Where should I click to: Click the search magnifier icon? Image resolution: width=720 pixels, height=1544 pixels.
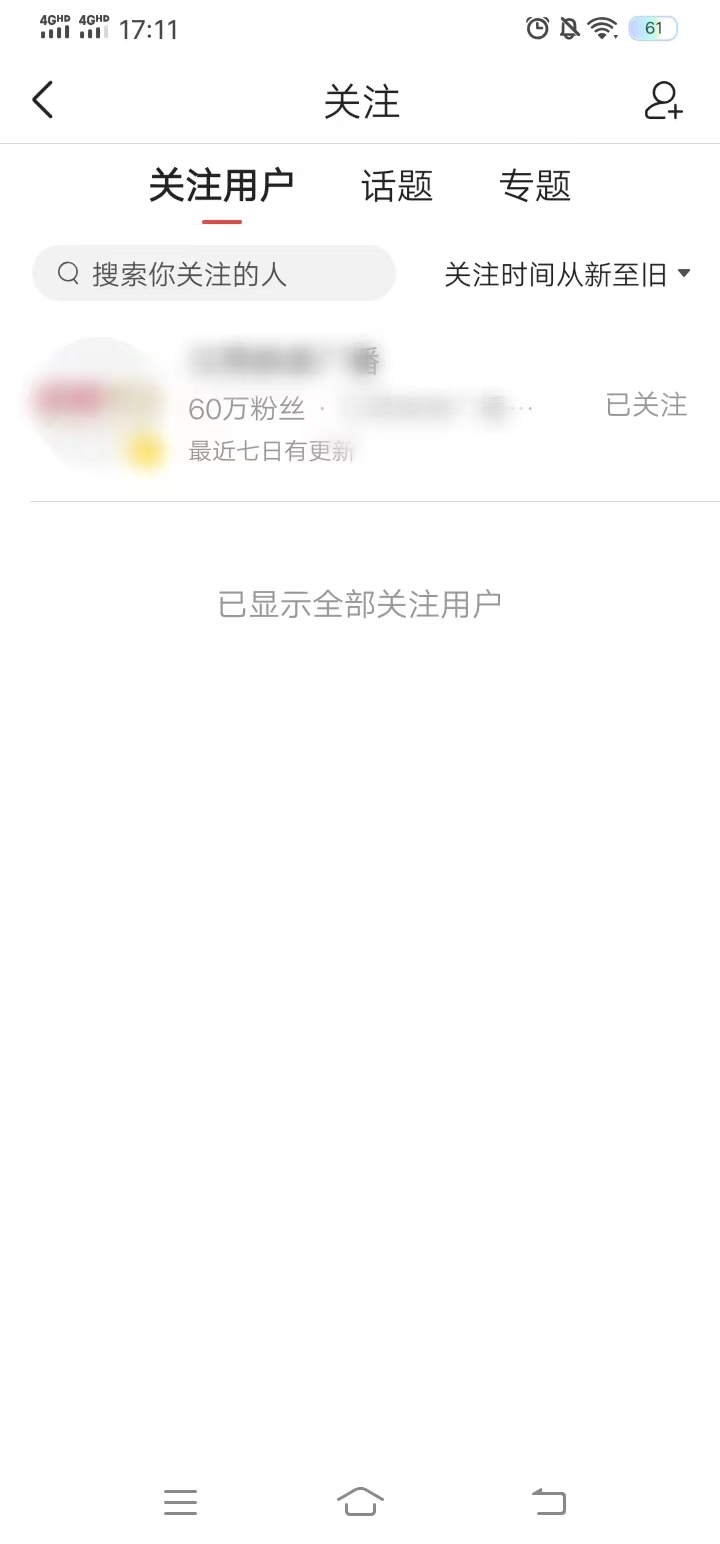[x=67, y=272]
